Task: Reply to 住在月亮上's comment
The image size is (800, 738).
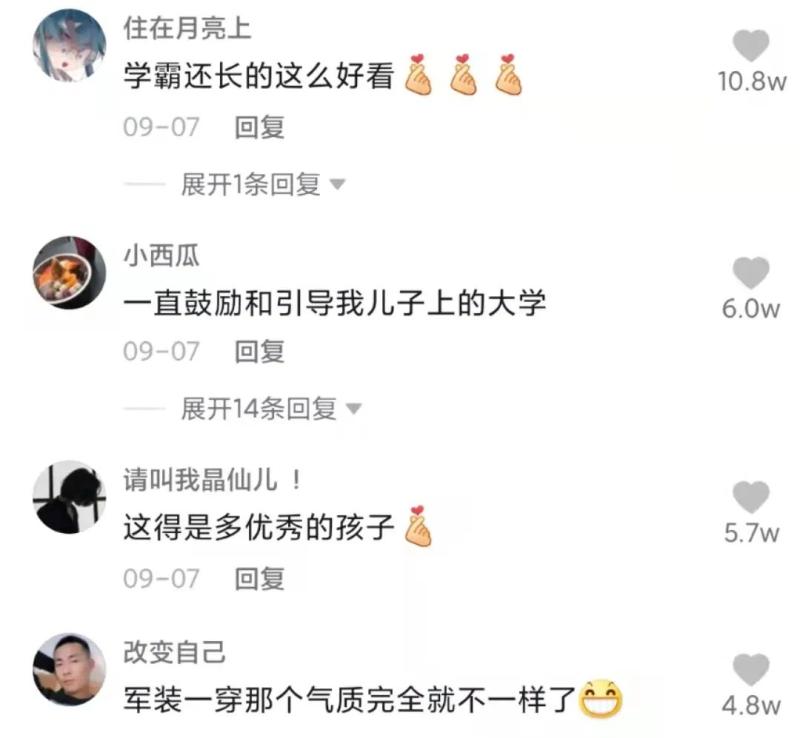Action: pos(259,127)
